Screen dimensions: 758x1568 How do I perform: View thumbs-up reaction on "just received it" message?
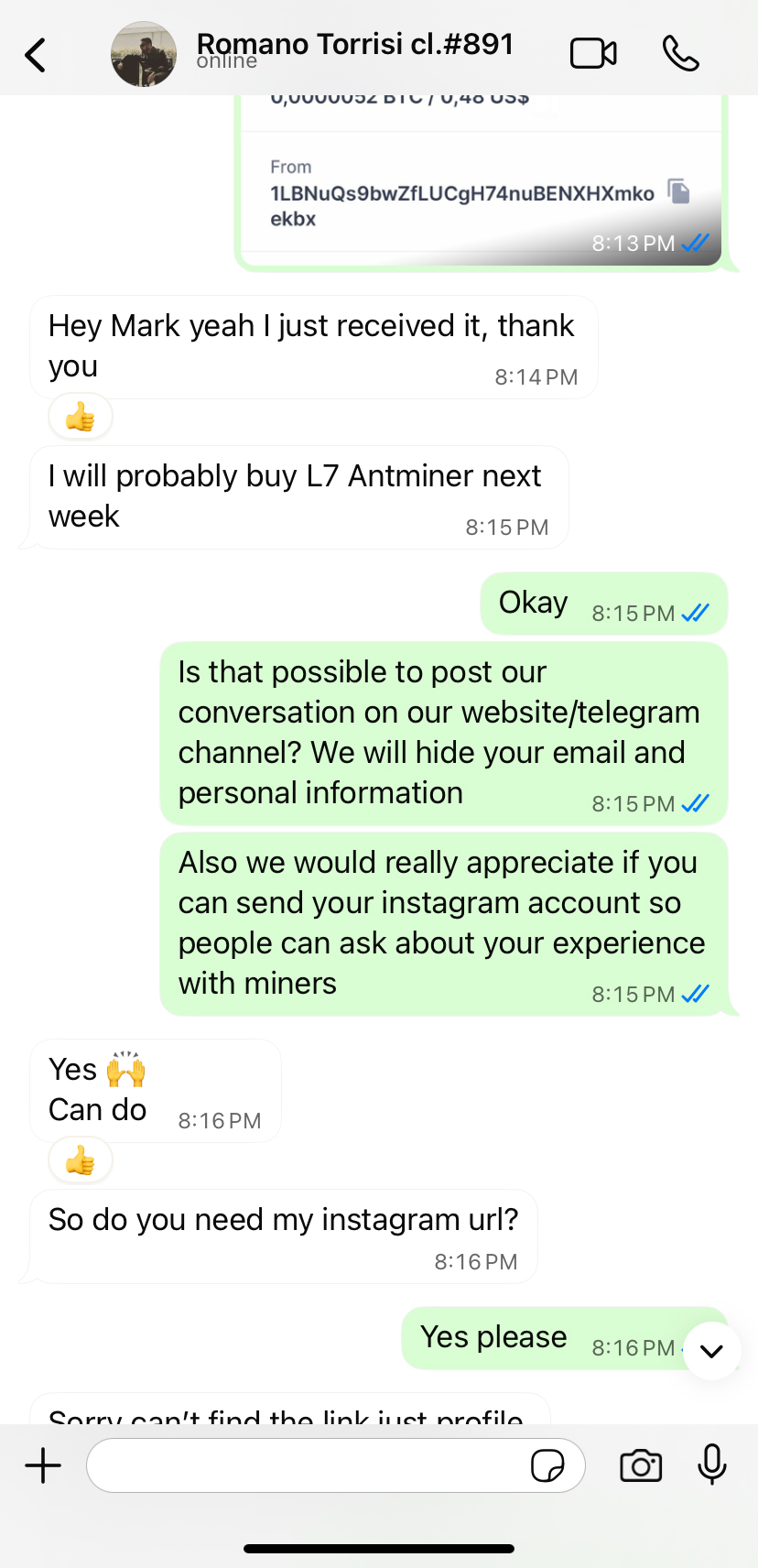[81, 418]
